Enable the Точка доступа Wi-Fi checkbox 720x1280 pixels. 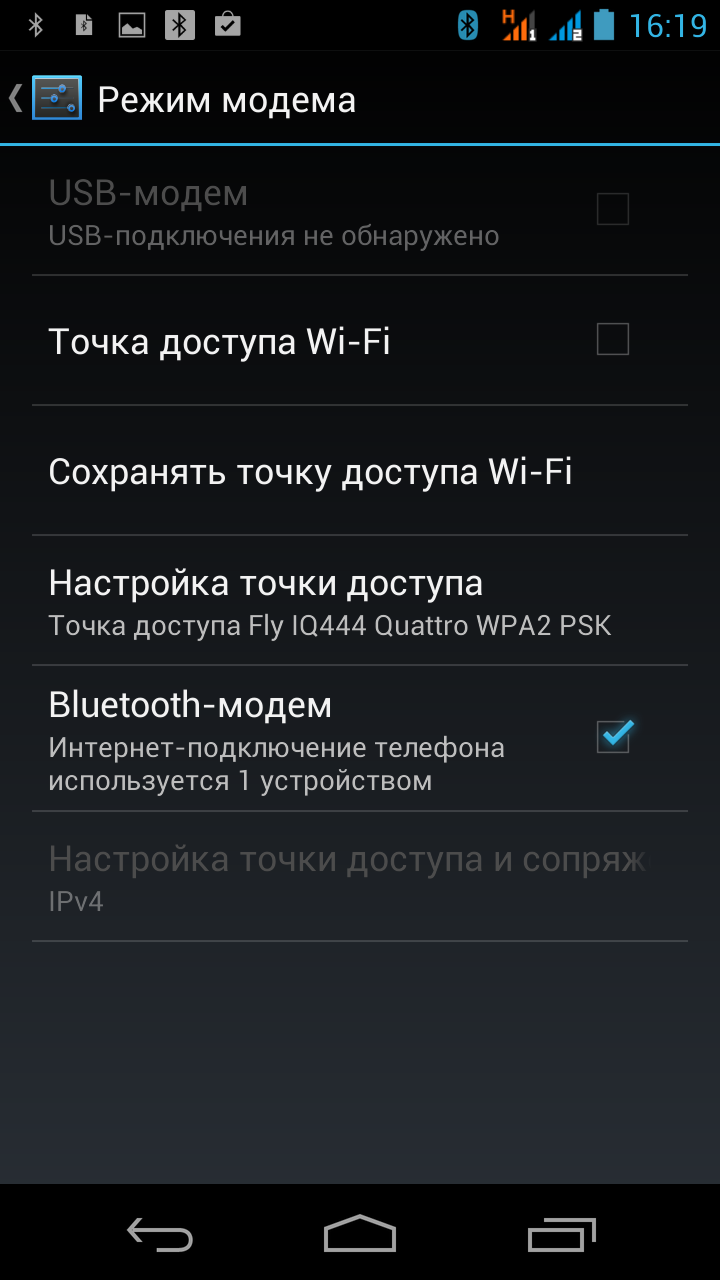point(612,340)
